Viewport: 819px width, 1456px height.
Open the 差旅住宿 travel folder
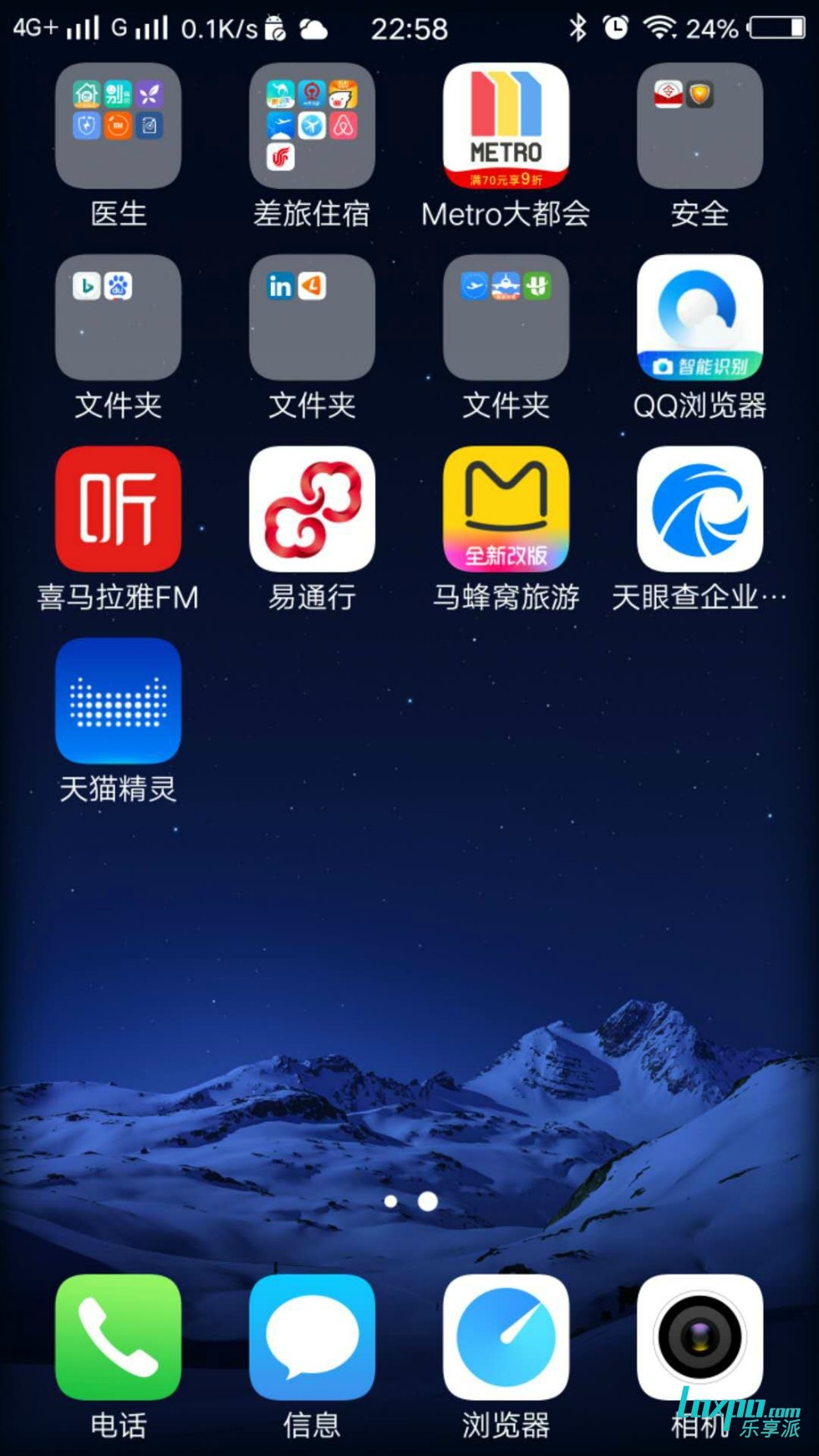point(312,127)
